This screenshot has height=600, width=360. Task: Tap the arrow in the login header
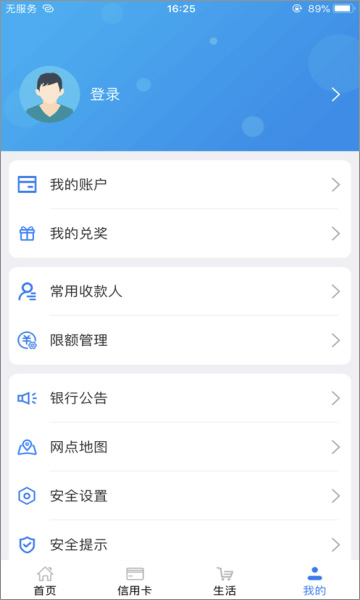tap(336, 95)
